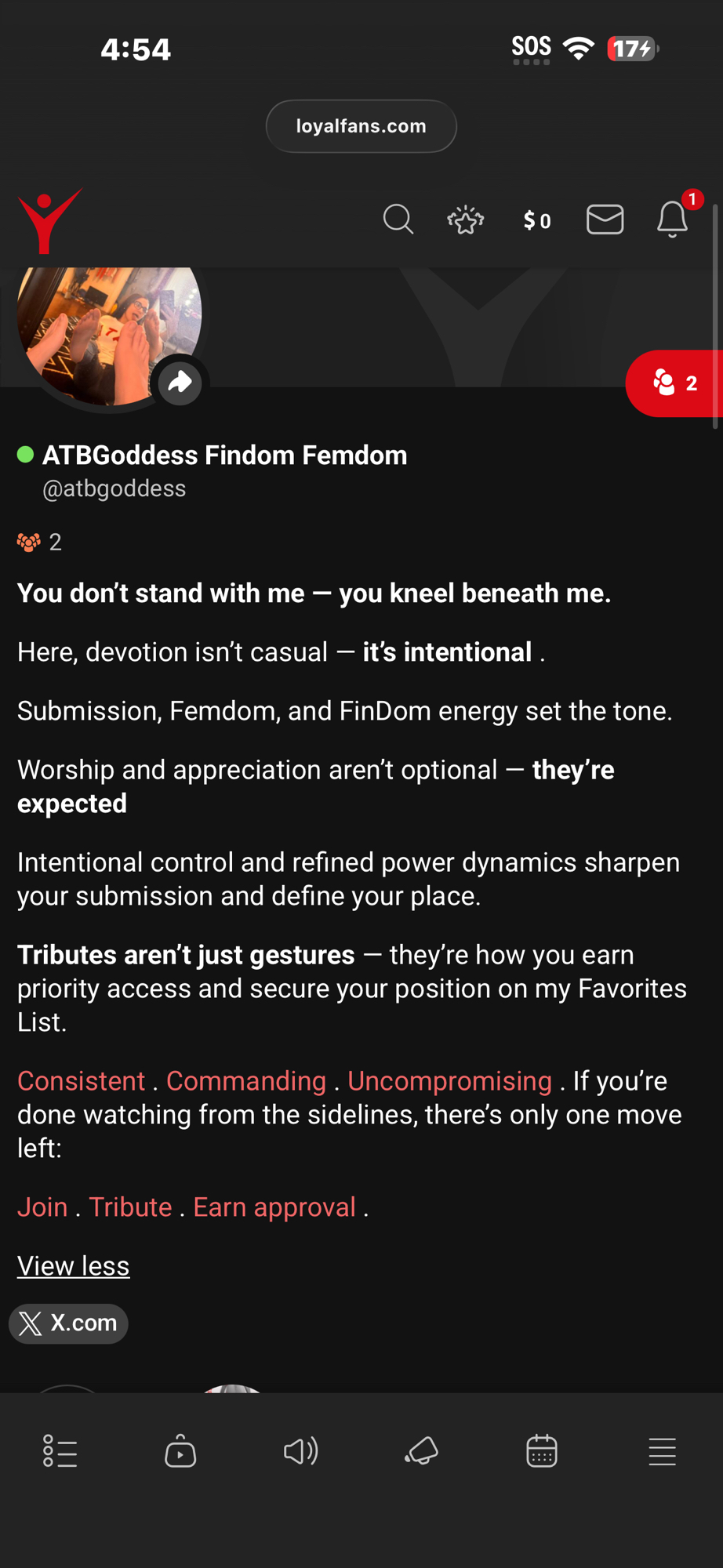
Task: Open the hamburger menu
Action: [662, 1452]
